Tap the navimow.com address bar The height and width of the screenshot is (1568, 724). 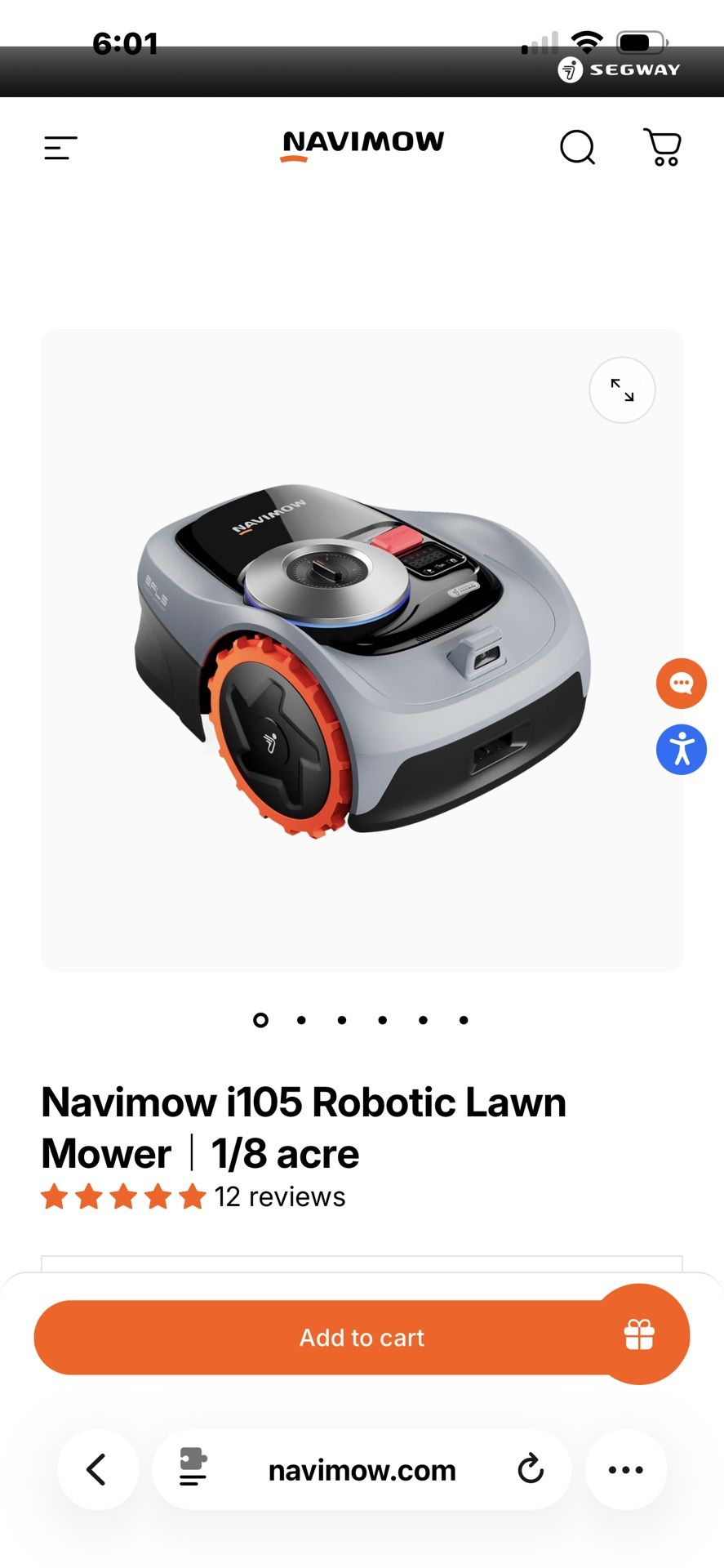362,1471
